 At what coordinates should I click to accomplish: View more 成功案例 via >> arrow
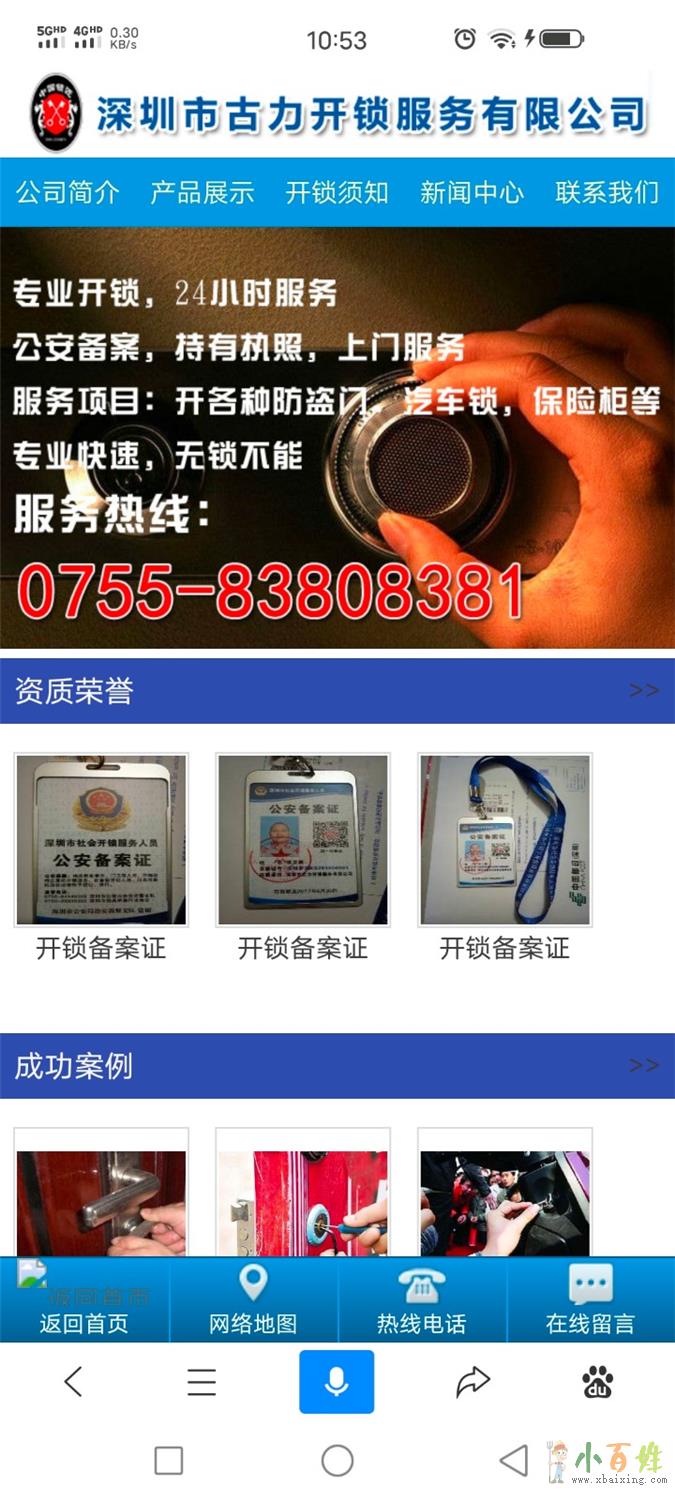click(644, 1065)
